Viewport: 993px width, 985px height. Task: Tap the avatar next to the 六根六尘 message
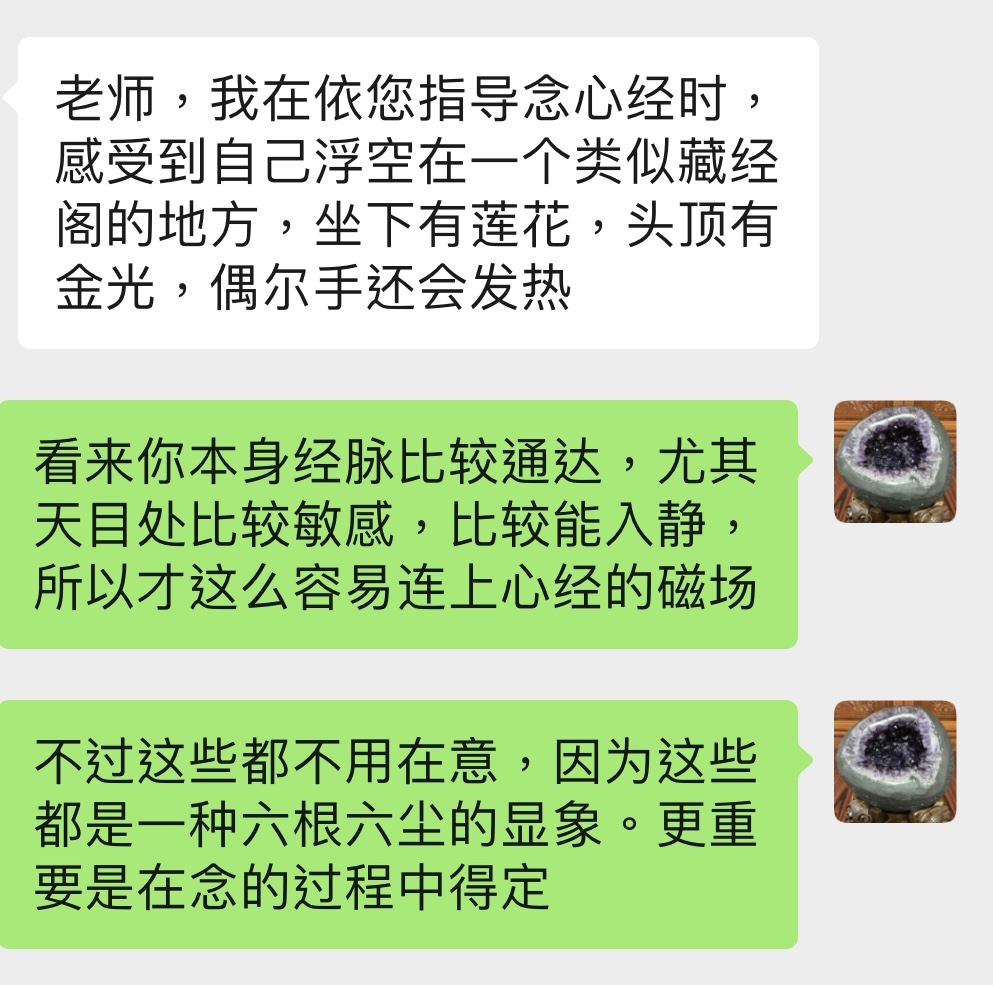coord(895,762)
